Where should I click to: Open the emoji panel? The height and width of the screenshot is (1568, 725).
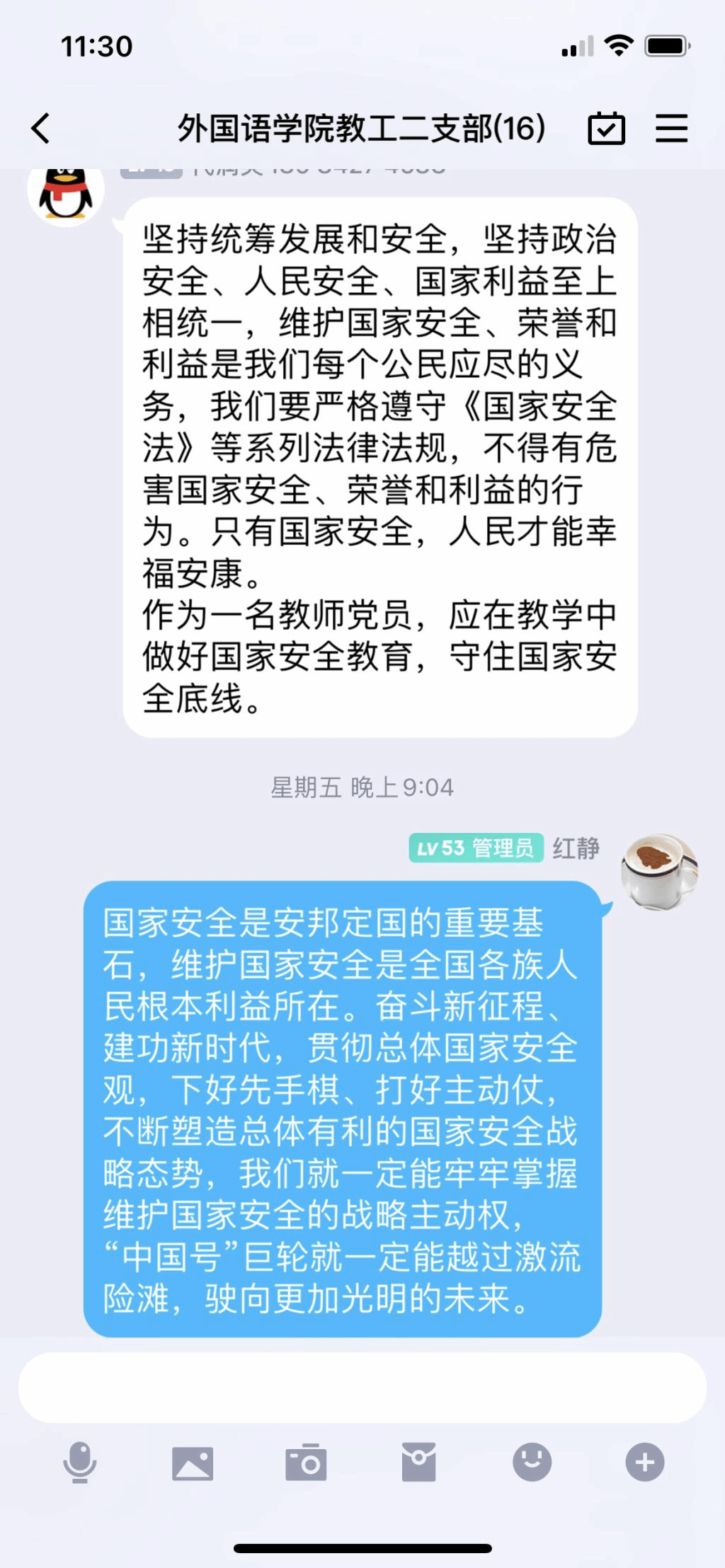[532, 1462]
